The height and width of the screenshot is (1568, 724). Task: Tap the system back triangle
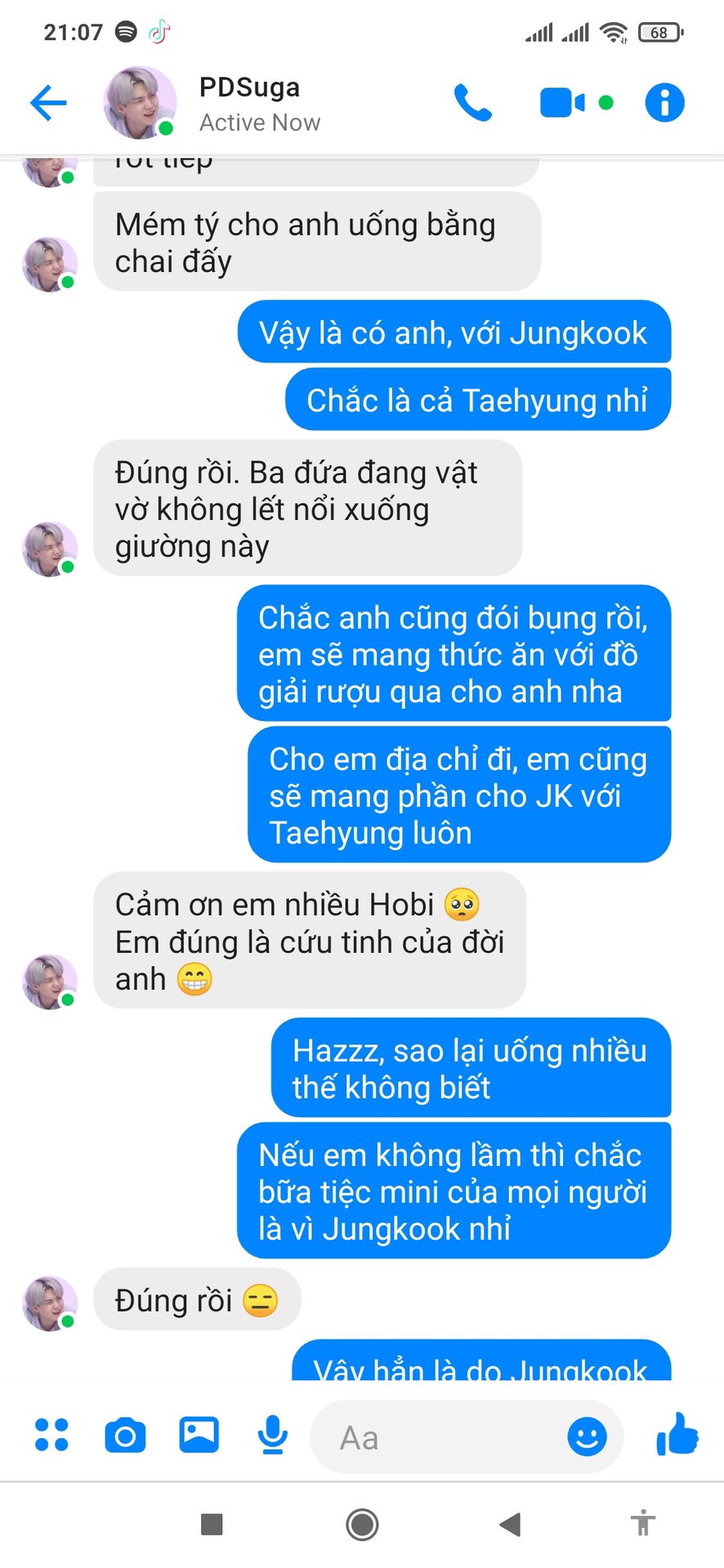point(510,1524)
